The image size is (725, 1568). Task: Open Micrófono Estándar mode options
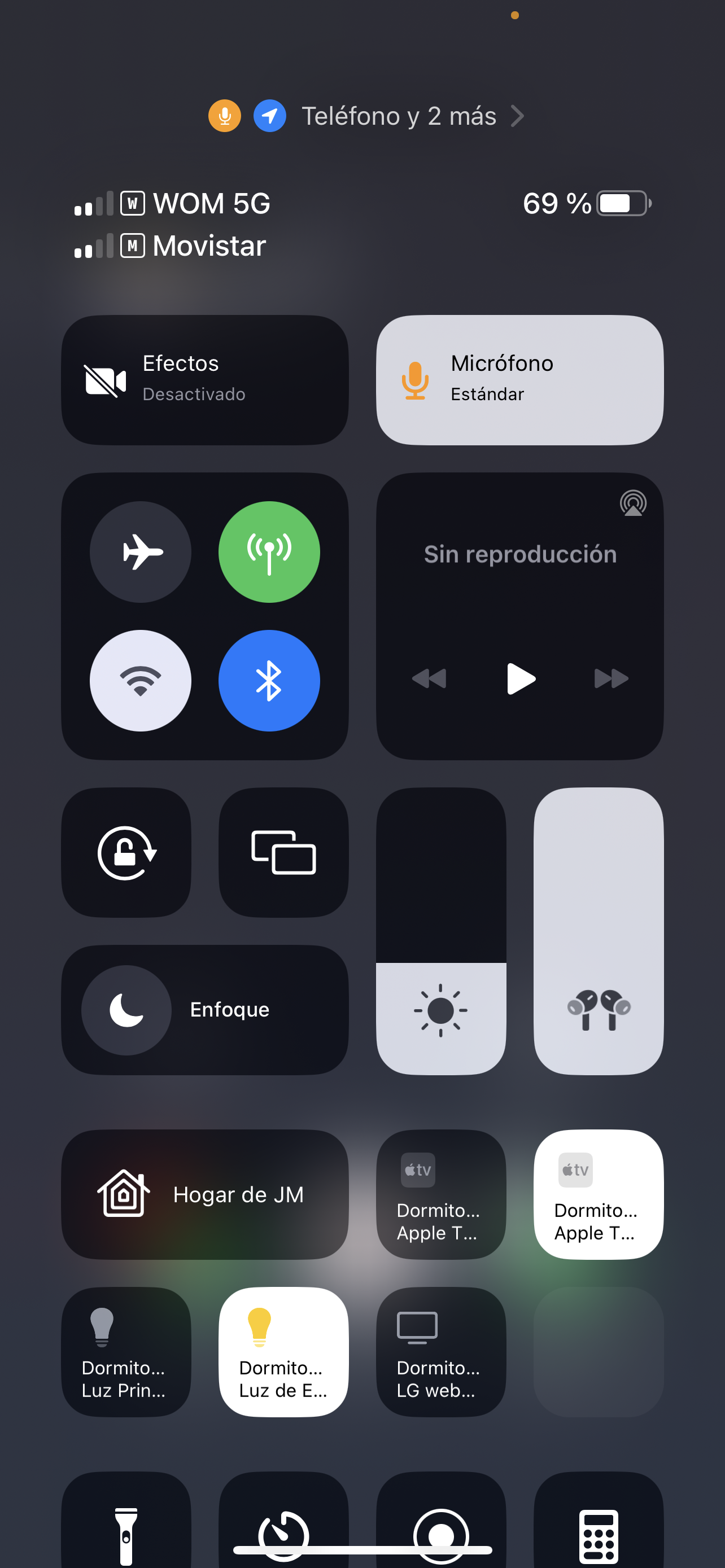[519, 380]
